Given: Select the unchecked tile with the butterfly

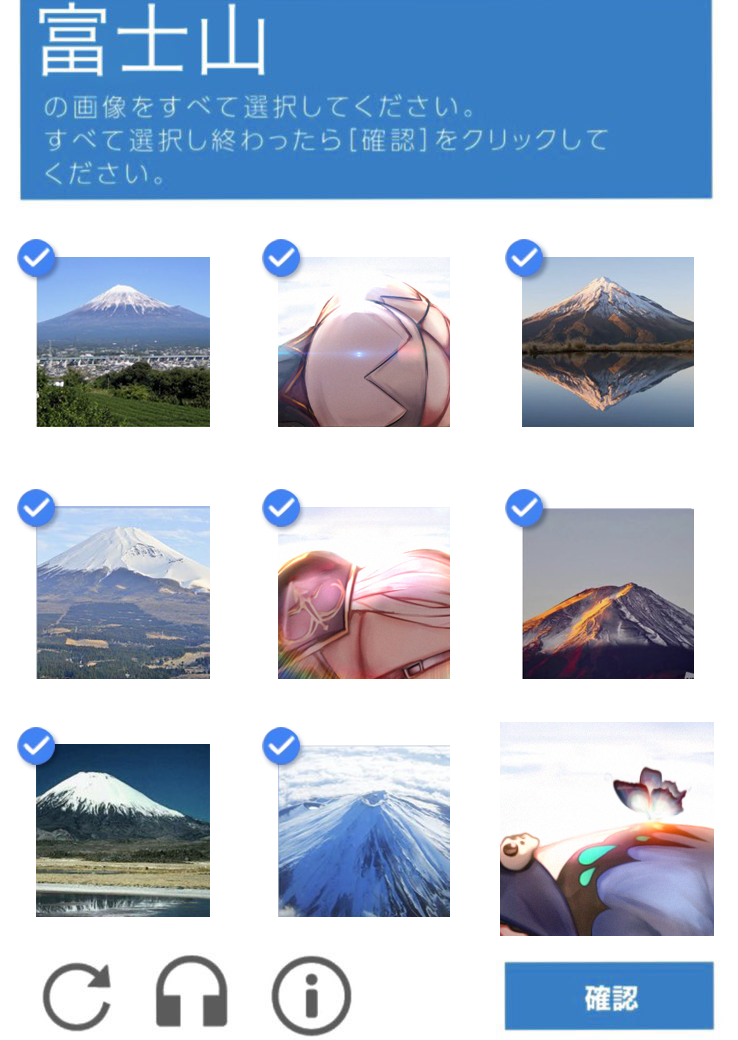Looking at the screenshot, I should click(607, 829).
